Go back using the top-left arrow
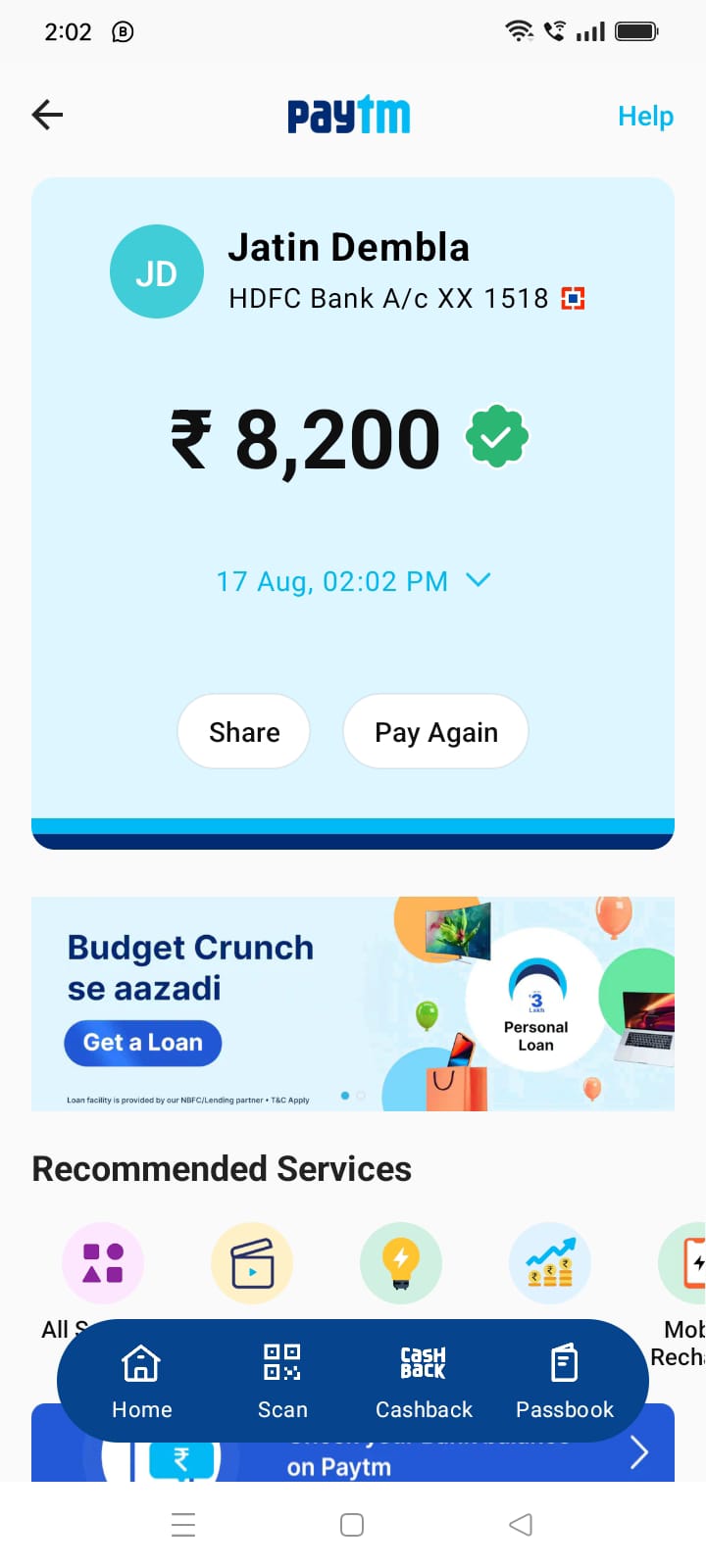The image size is (706, 1568). [x=47, y=115]
